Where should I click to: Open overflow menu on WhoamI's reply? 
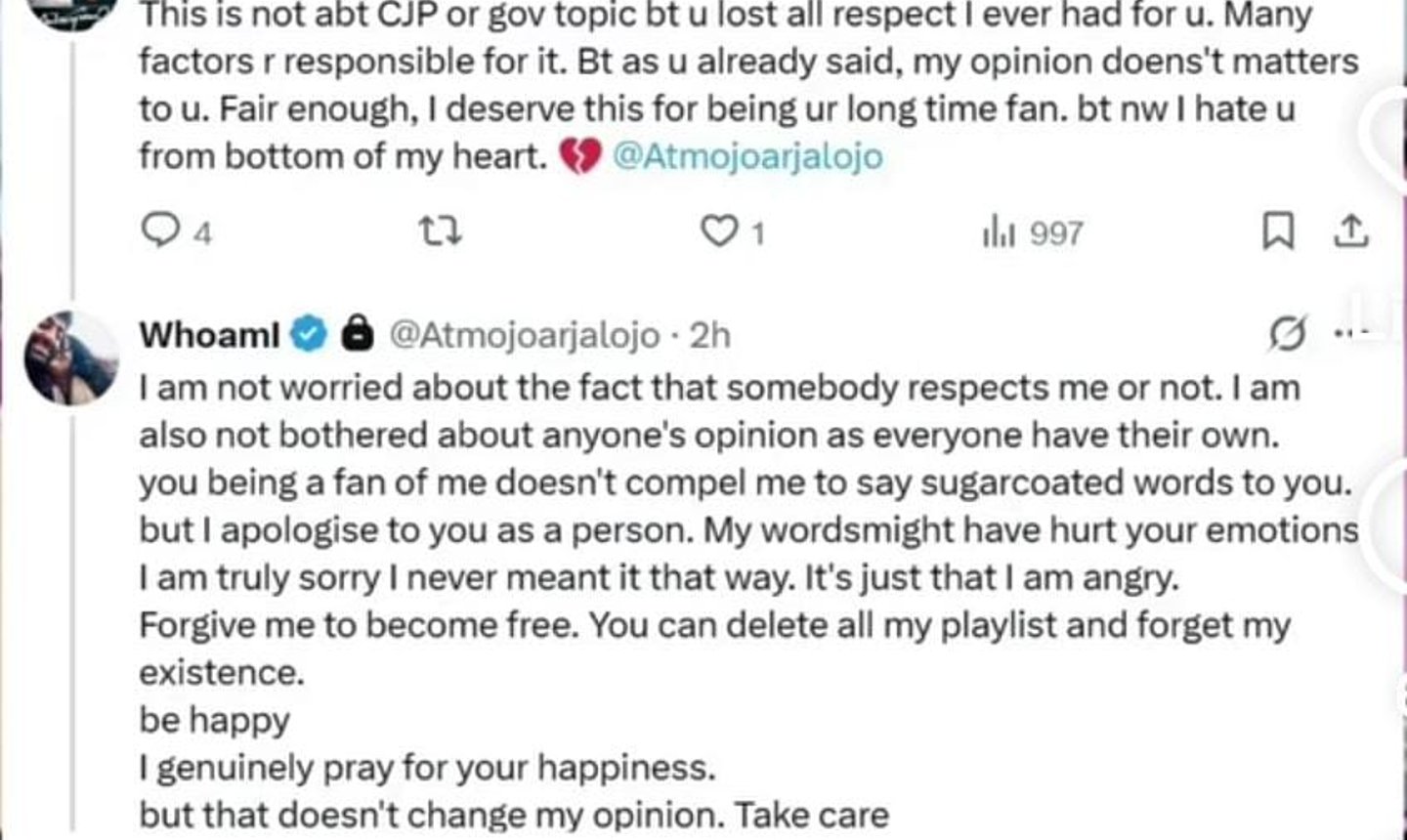tap(1351, 334)
